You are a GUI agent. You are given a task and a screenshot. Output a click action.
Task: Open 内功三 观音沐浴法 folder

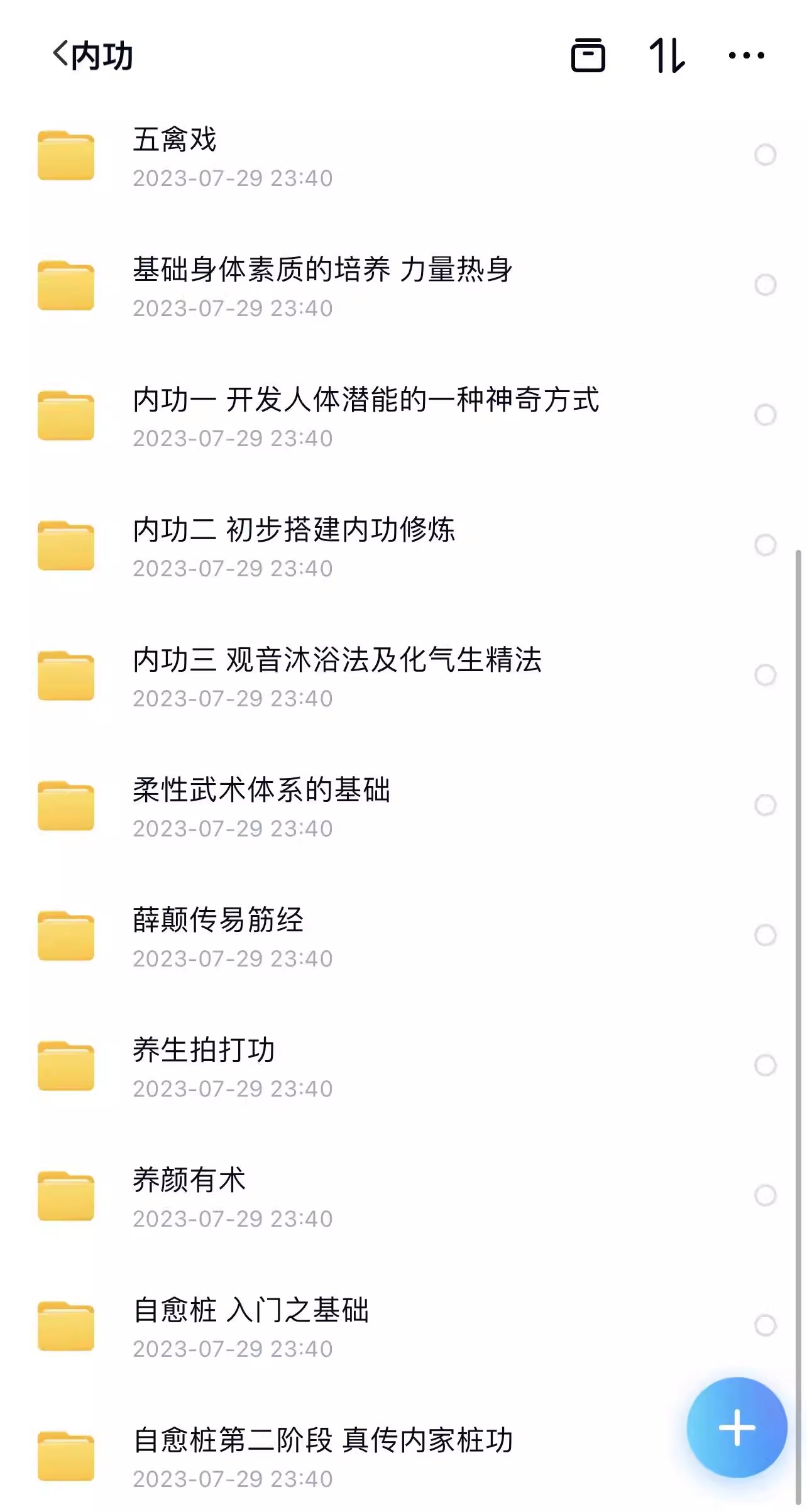coord(403,676)
